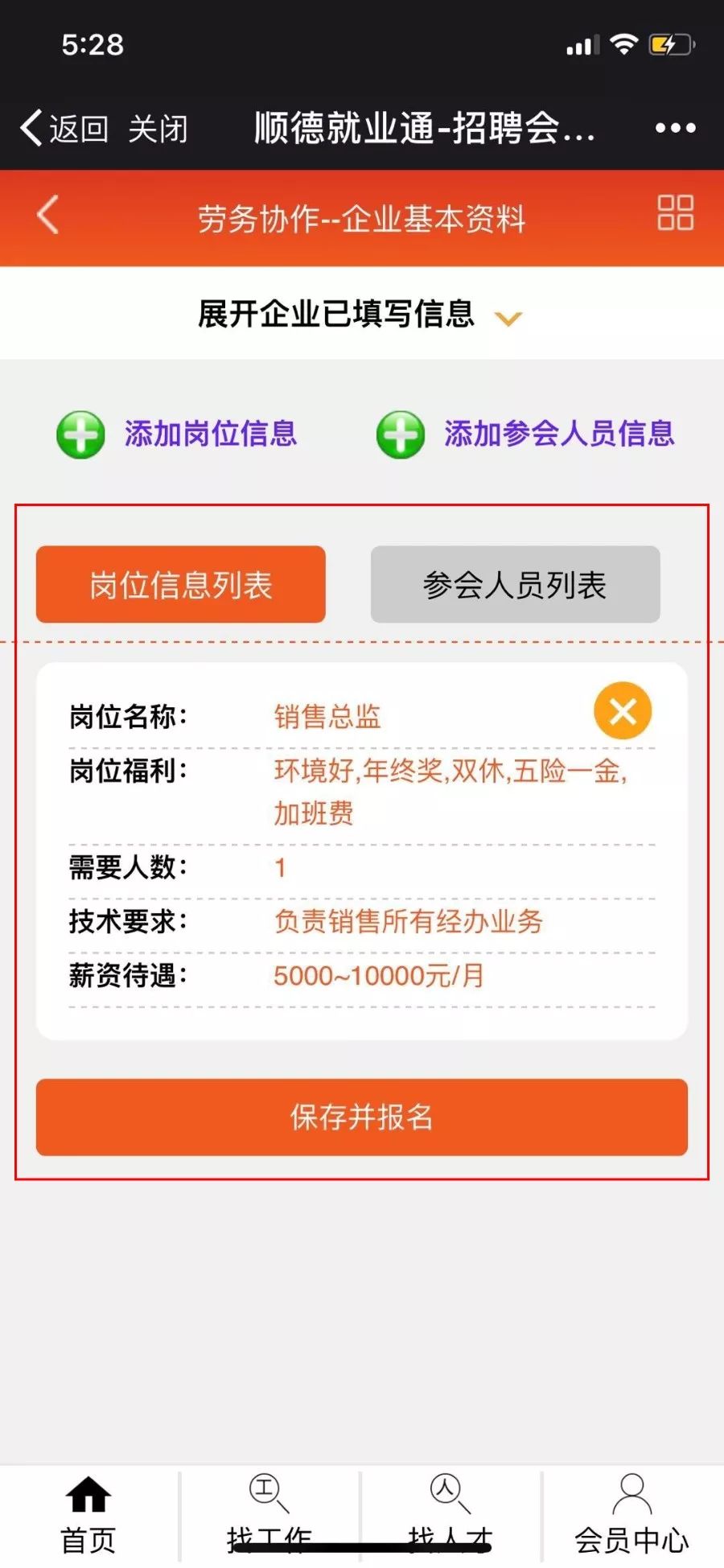Tap 关闭 to close the web page
Viewport: 724px width, 1568px height.
[x=158, y=129]
